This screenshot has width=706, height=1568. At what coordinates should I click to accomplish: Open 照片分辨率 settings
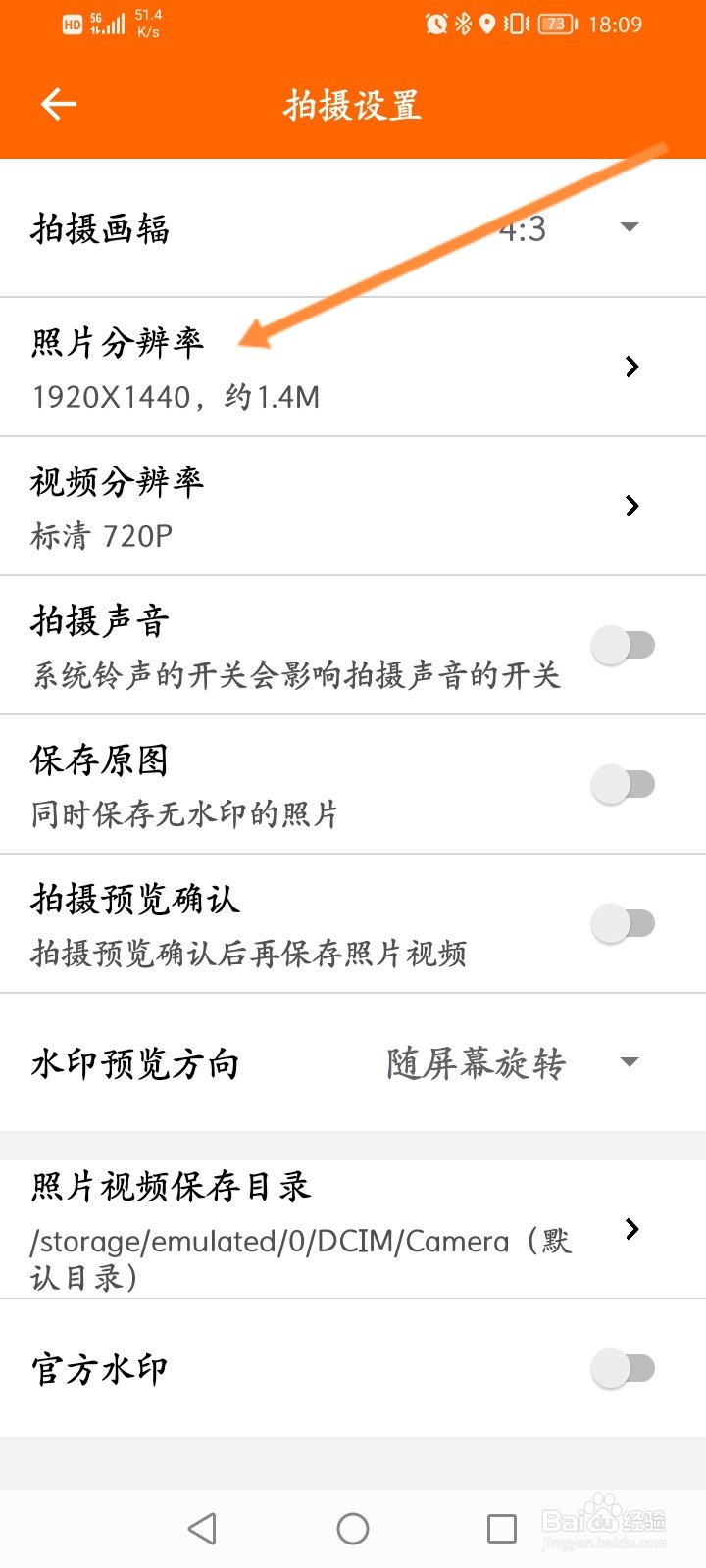(353, 367)
